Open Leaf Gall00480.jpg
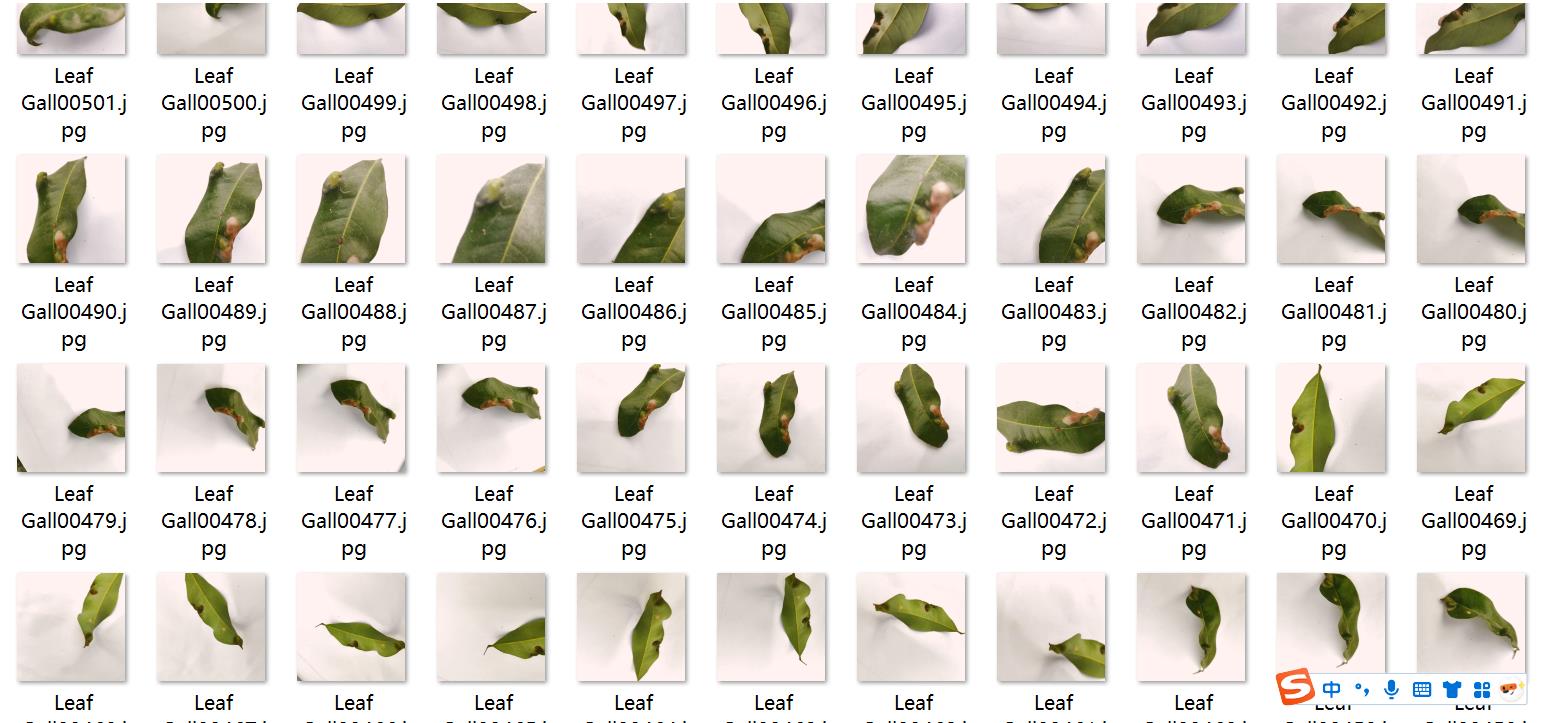The width and height of the screenshot is (1548, 723). click(1472, 209)
